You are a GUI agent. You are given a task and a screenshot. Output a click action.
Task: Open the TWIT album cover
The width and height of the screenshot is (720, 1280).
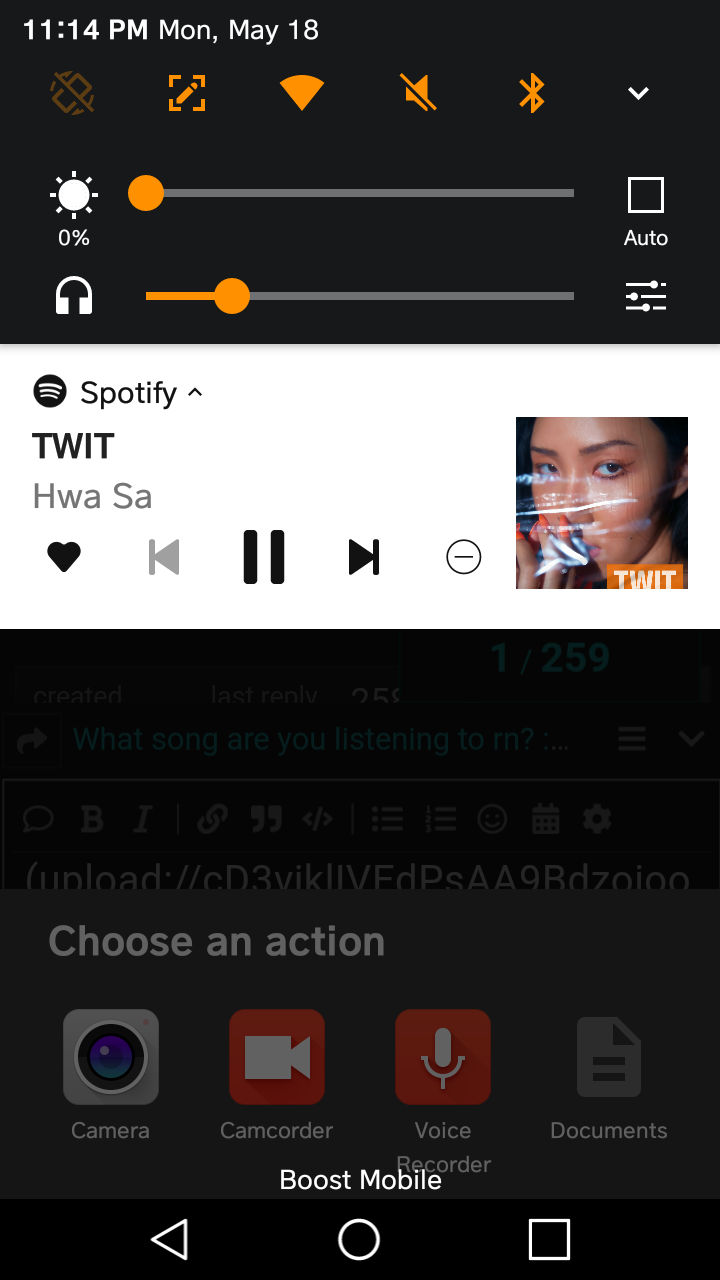[x=602, y=503]
